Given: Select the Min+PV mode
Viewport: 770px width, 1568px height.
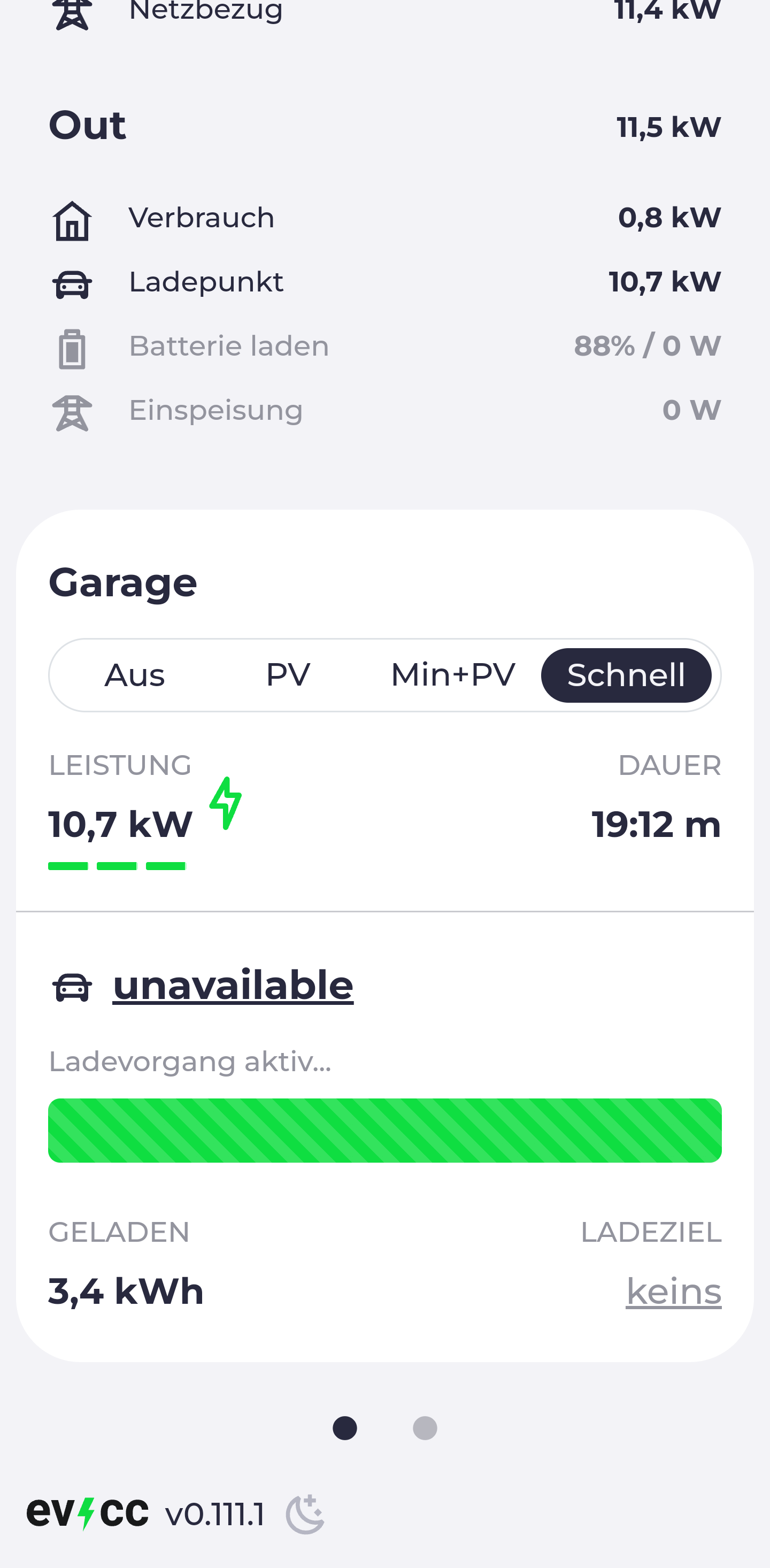Looking at the screenshot, I should coord(452,674).
